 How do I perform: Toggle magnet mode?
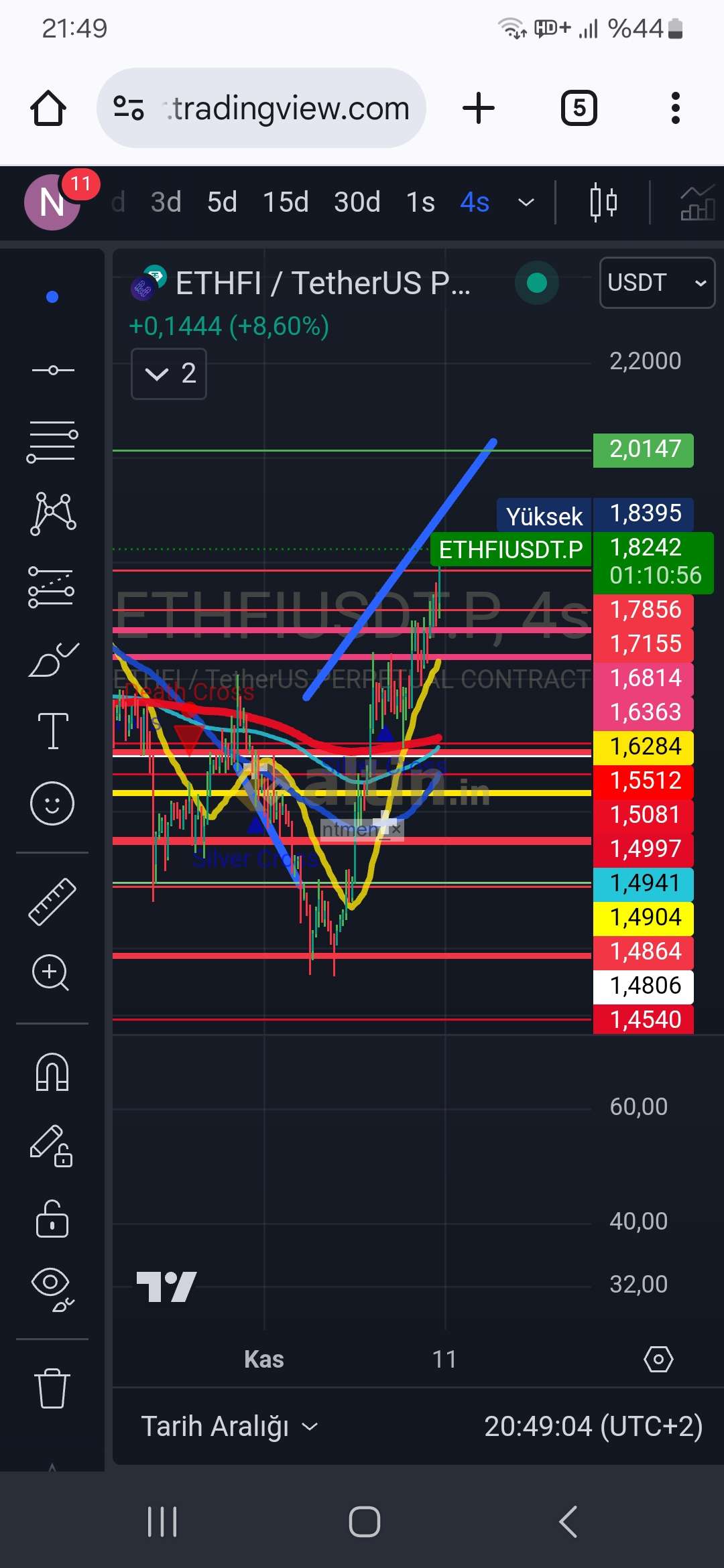click(52, 1072)
